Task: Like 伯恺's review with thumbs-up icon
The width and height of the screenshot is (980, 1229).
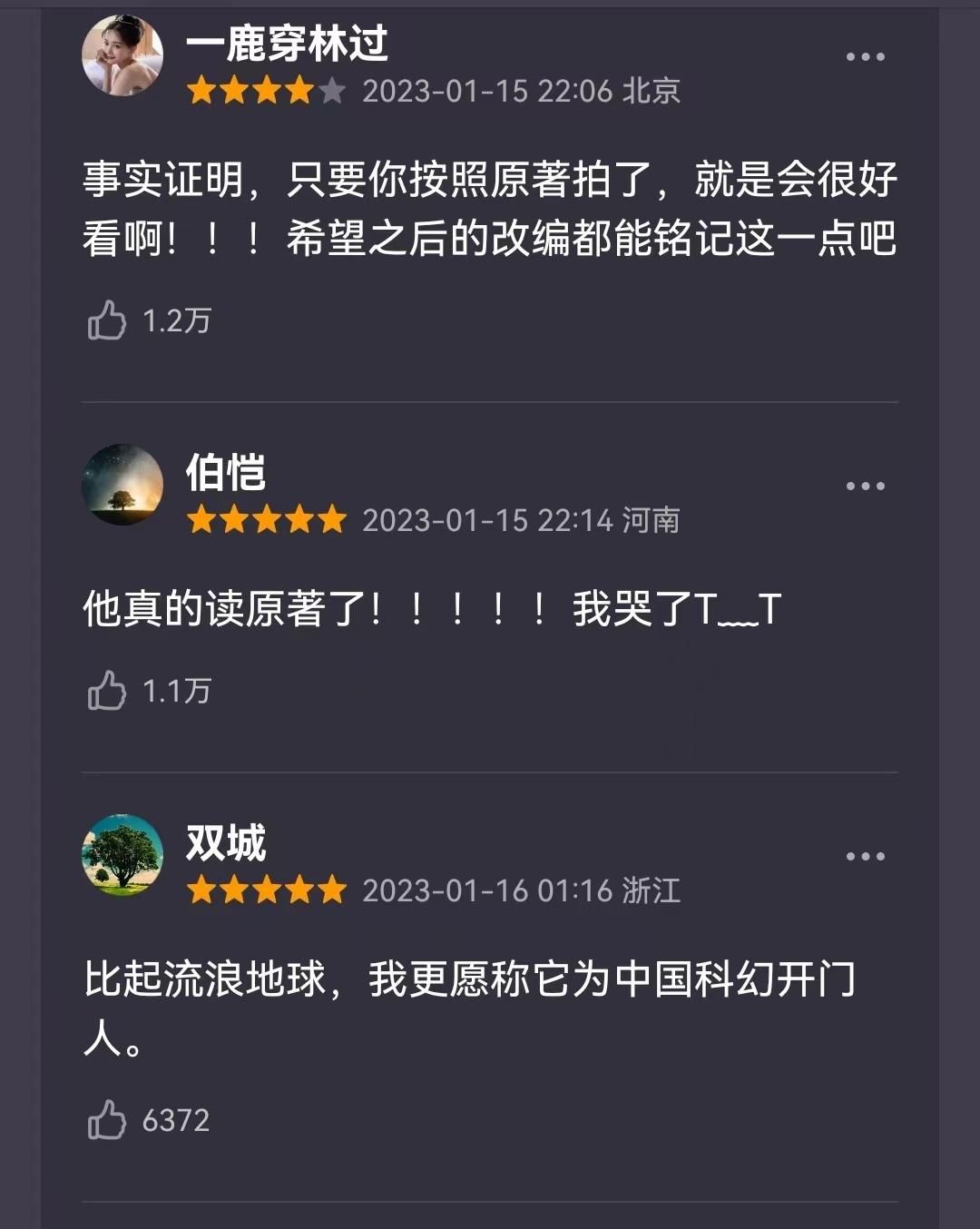Action: [x=109, y=693]
